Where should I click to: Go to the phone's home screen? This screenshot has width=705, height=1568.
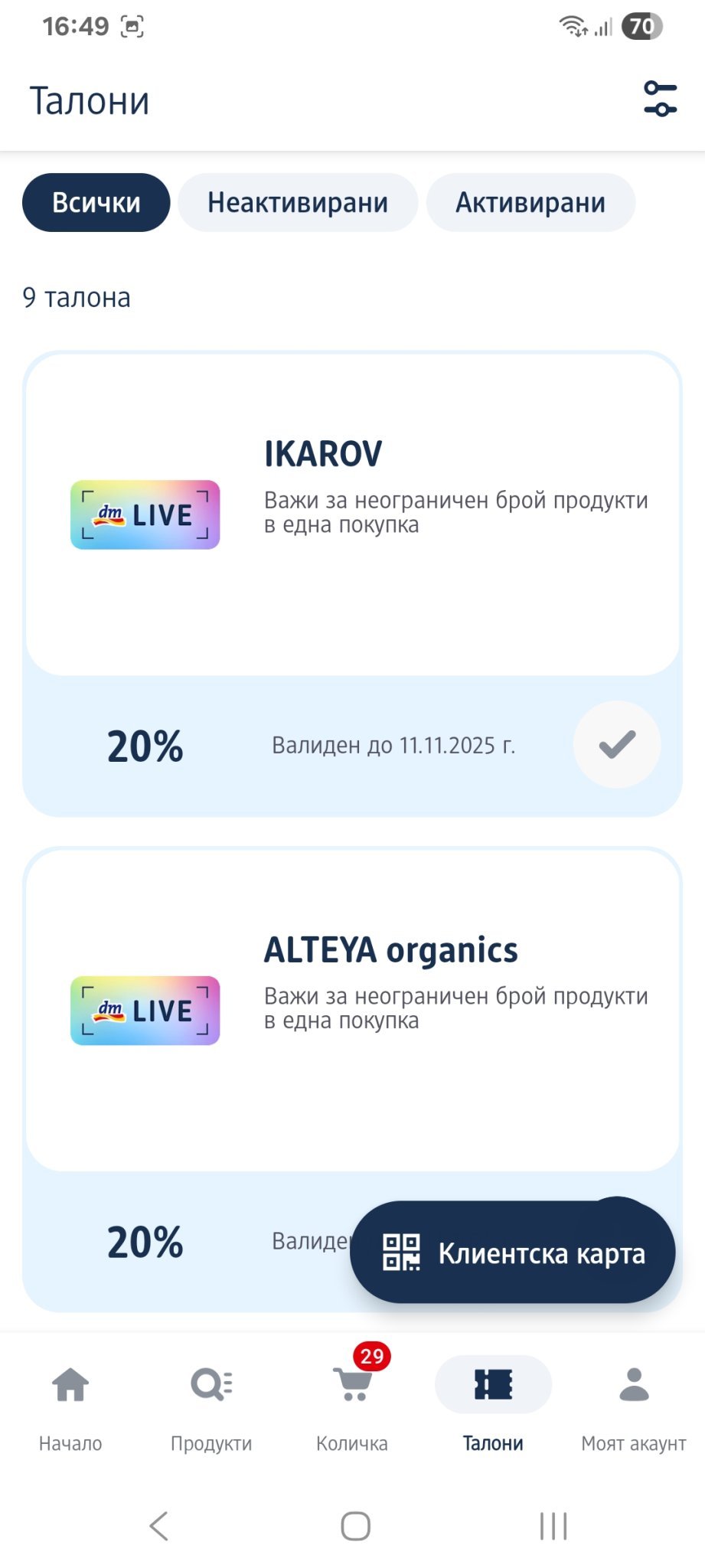coord(355,1526)
